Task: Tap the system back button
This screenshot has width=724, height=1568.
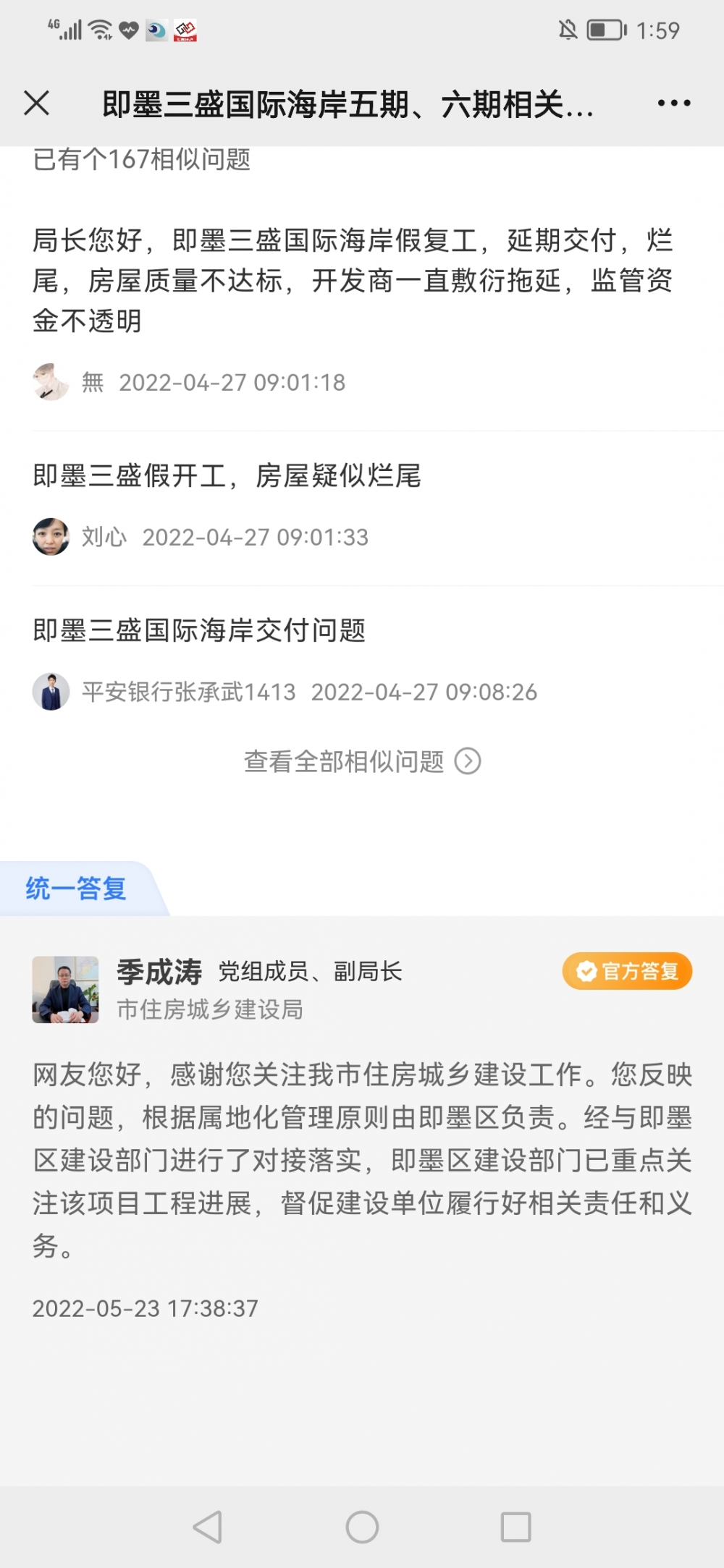Action: point(208,1527)
